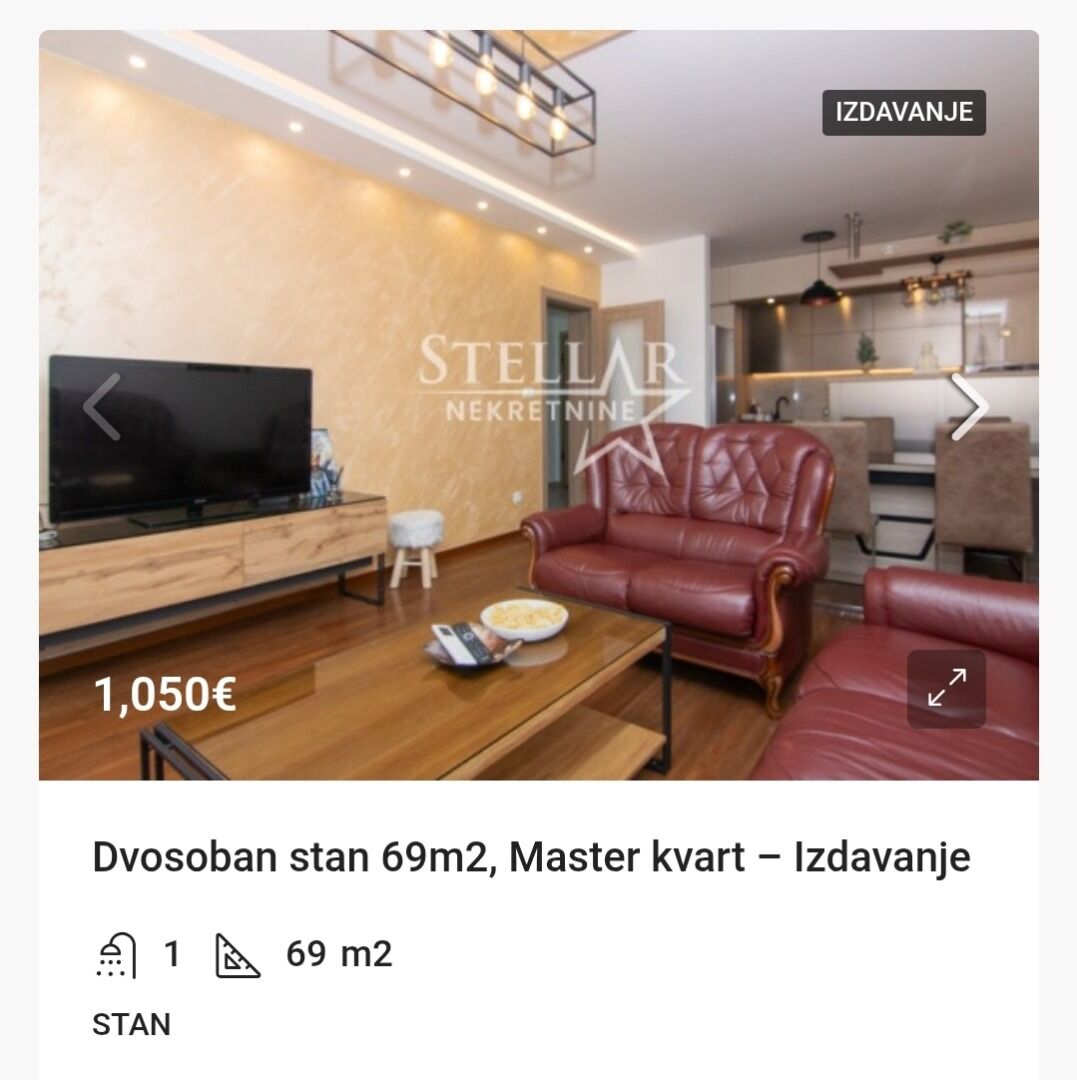This screenshot has height=1080, width=1077.
Task: Show the next listing photo
Action: (968, 407)
